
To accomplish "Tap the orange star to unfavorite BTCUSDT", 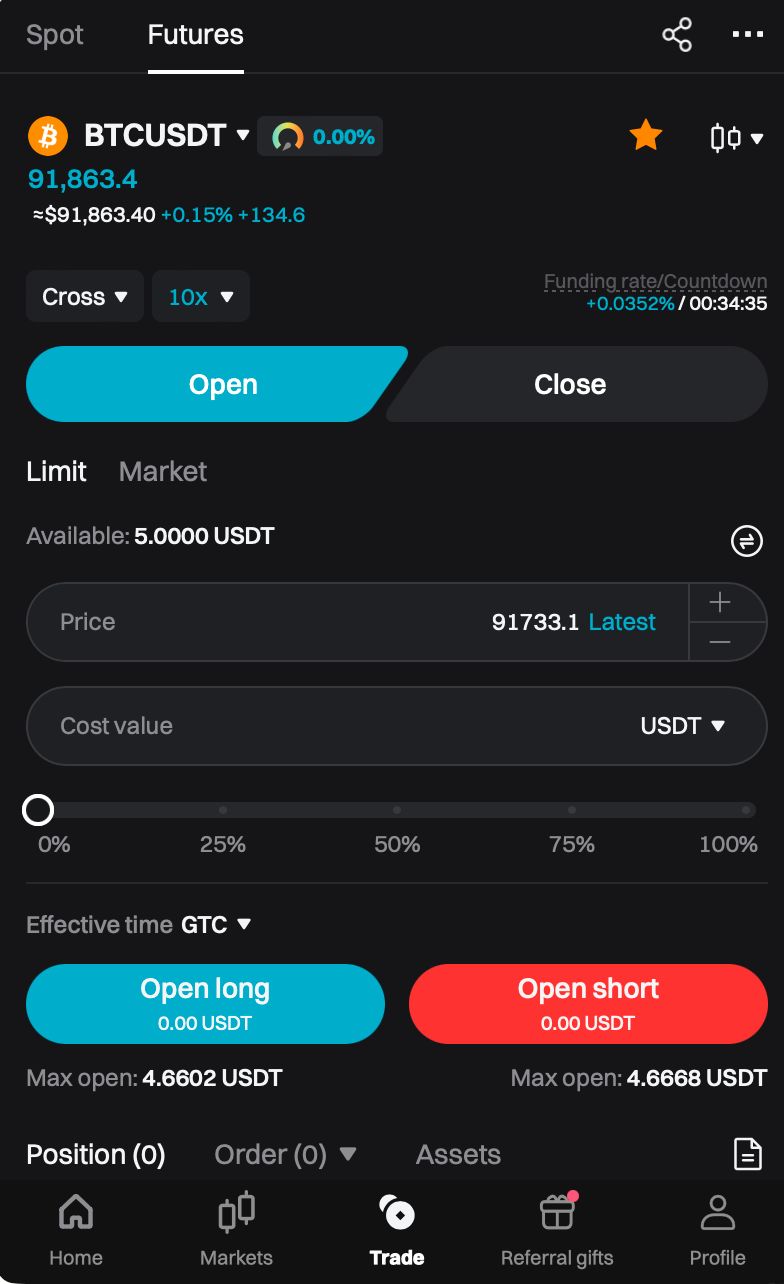I will [x=645, y=135].
